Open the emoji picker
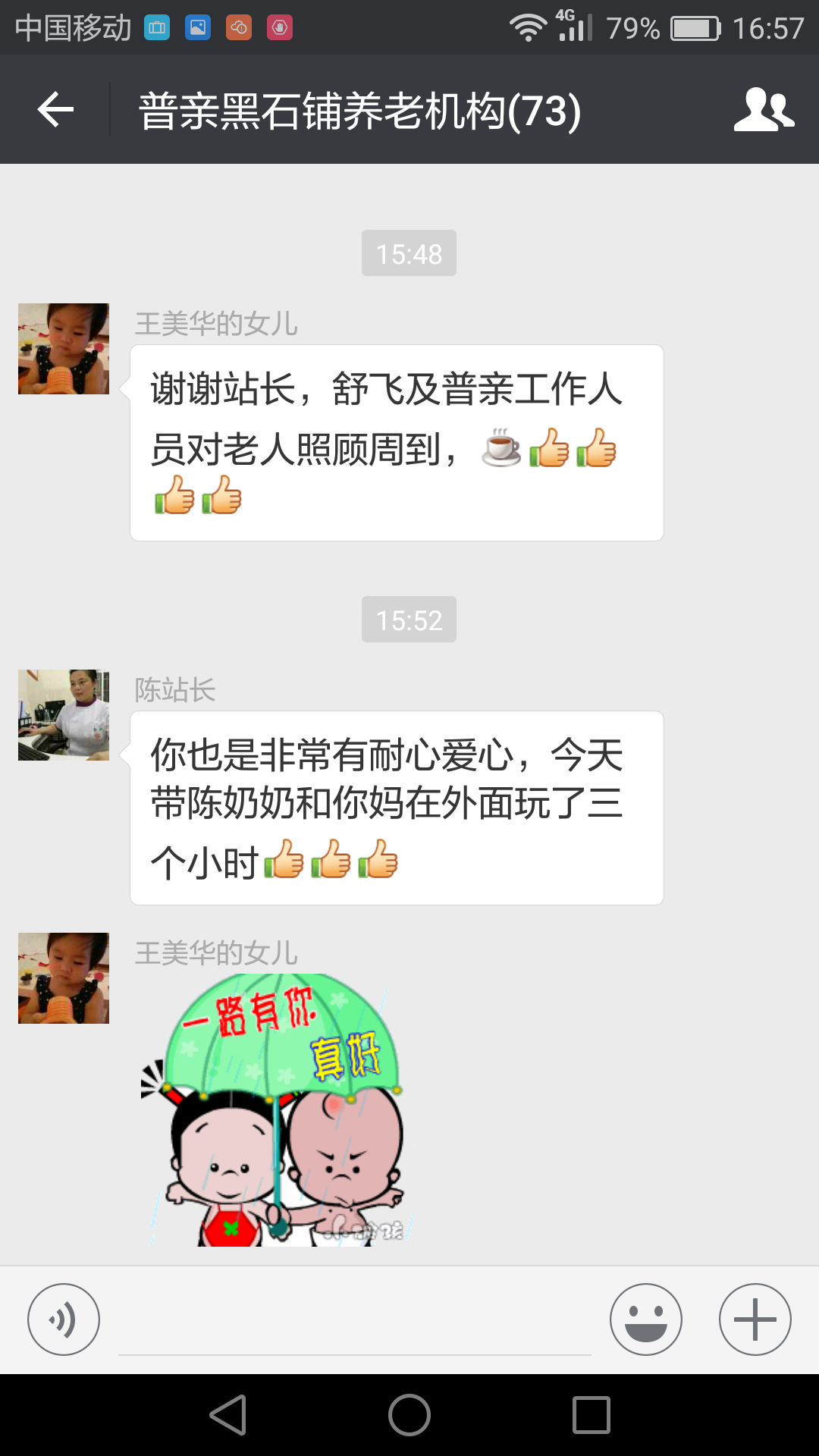Image resolution: width=819 pixels, height=1456 pixels. pyautogui.click(x=646, y=1319)
